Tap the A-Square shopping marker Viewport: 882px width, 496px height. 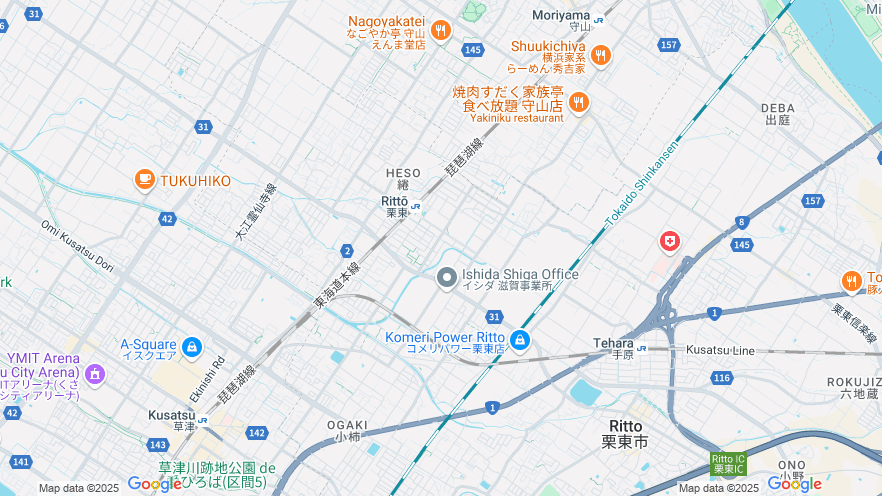pos(191,347)
